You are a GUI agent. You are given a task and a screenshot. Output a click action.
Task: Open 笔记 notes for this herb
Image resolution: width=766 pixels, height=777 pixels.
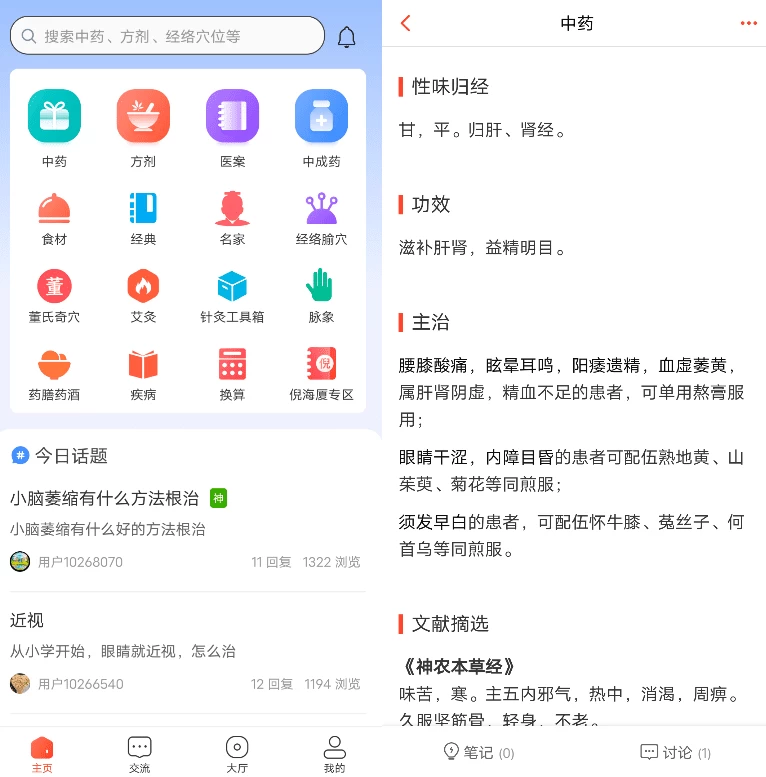click(x=478, y=752)
